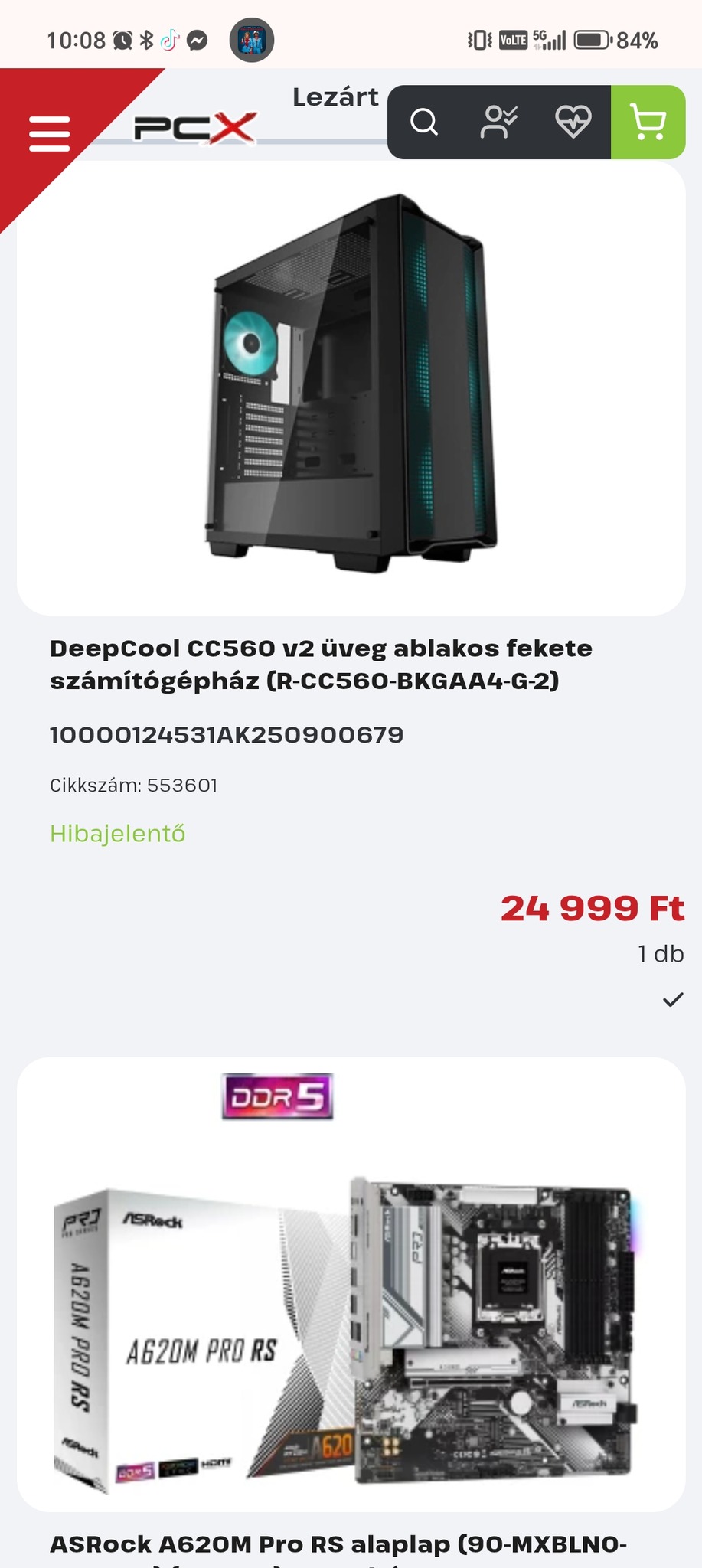Open the DeepCool CC560 v2 product title
The width and height of the screenshot is (702, 1568).
click(321, 664)
